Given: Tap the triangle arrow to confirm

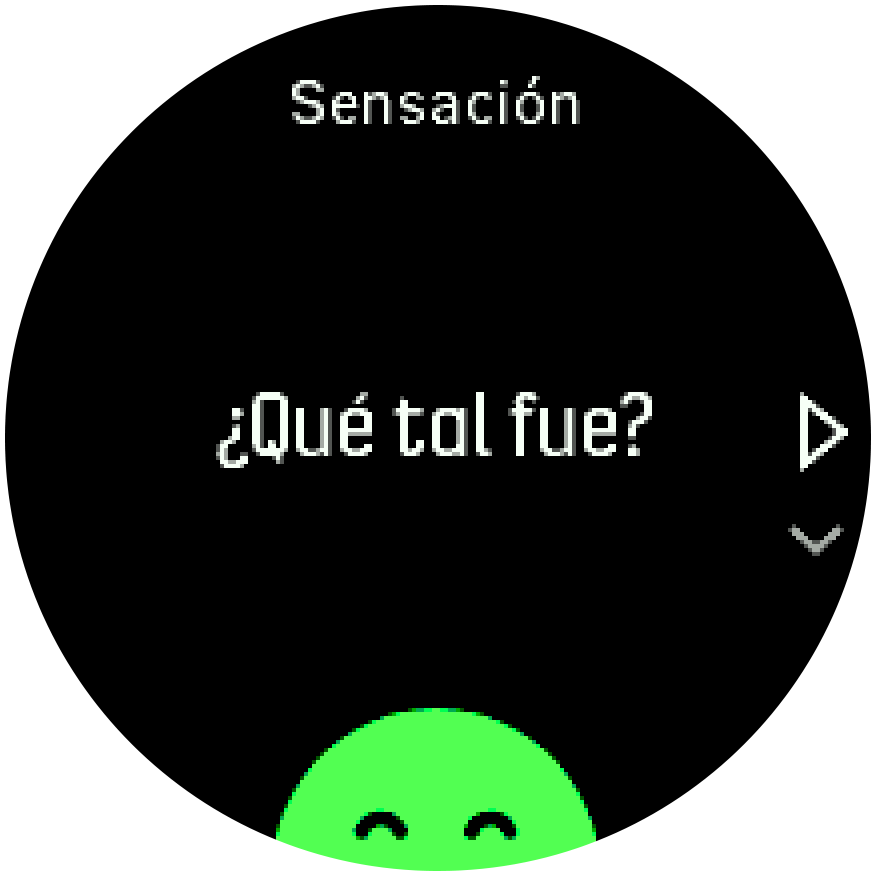Looking at the screenshot, I should 822,433.
